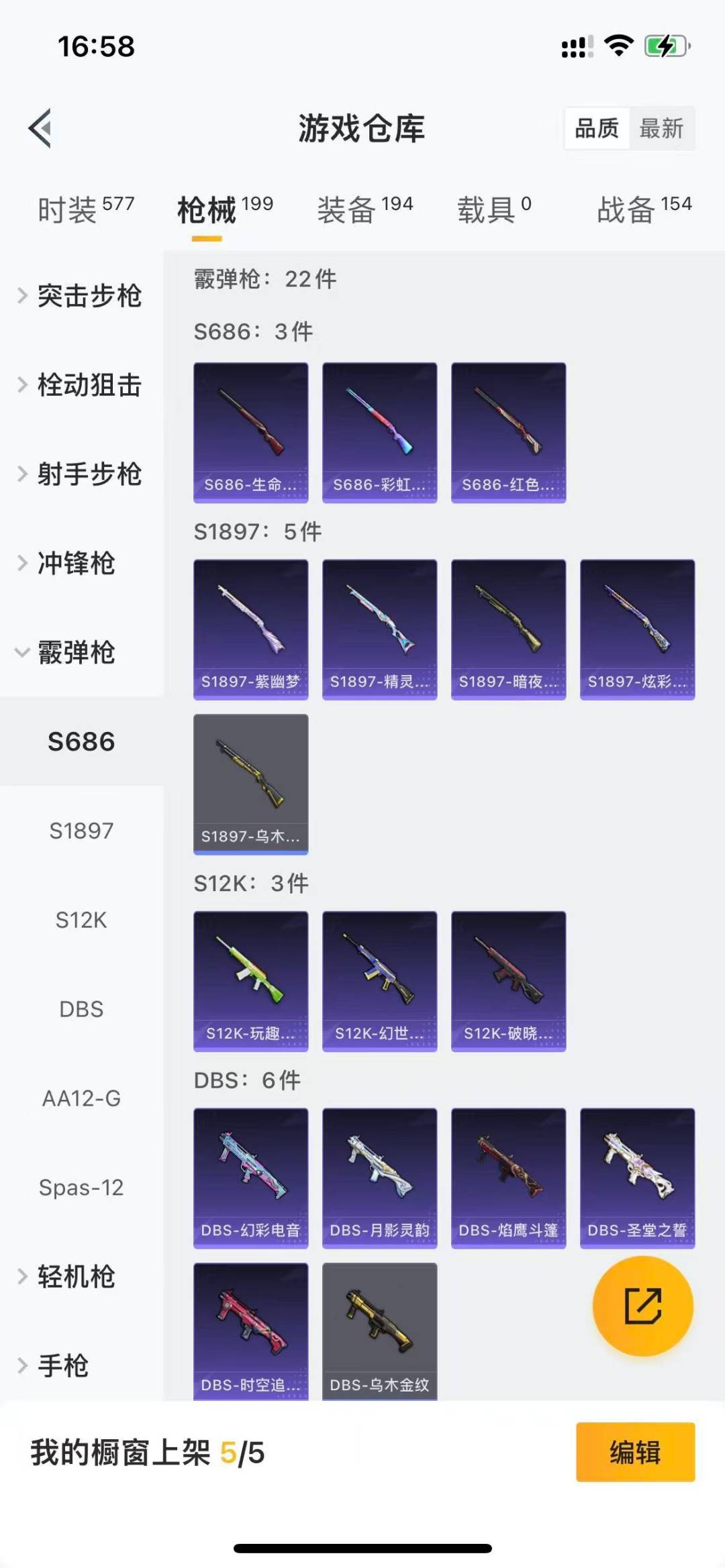Open the S1897-紫幽梦 skin tile
725x1568 pixels.
(251, 629)
